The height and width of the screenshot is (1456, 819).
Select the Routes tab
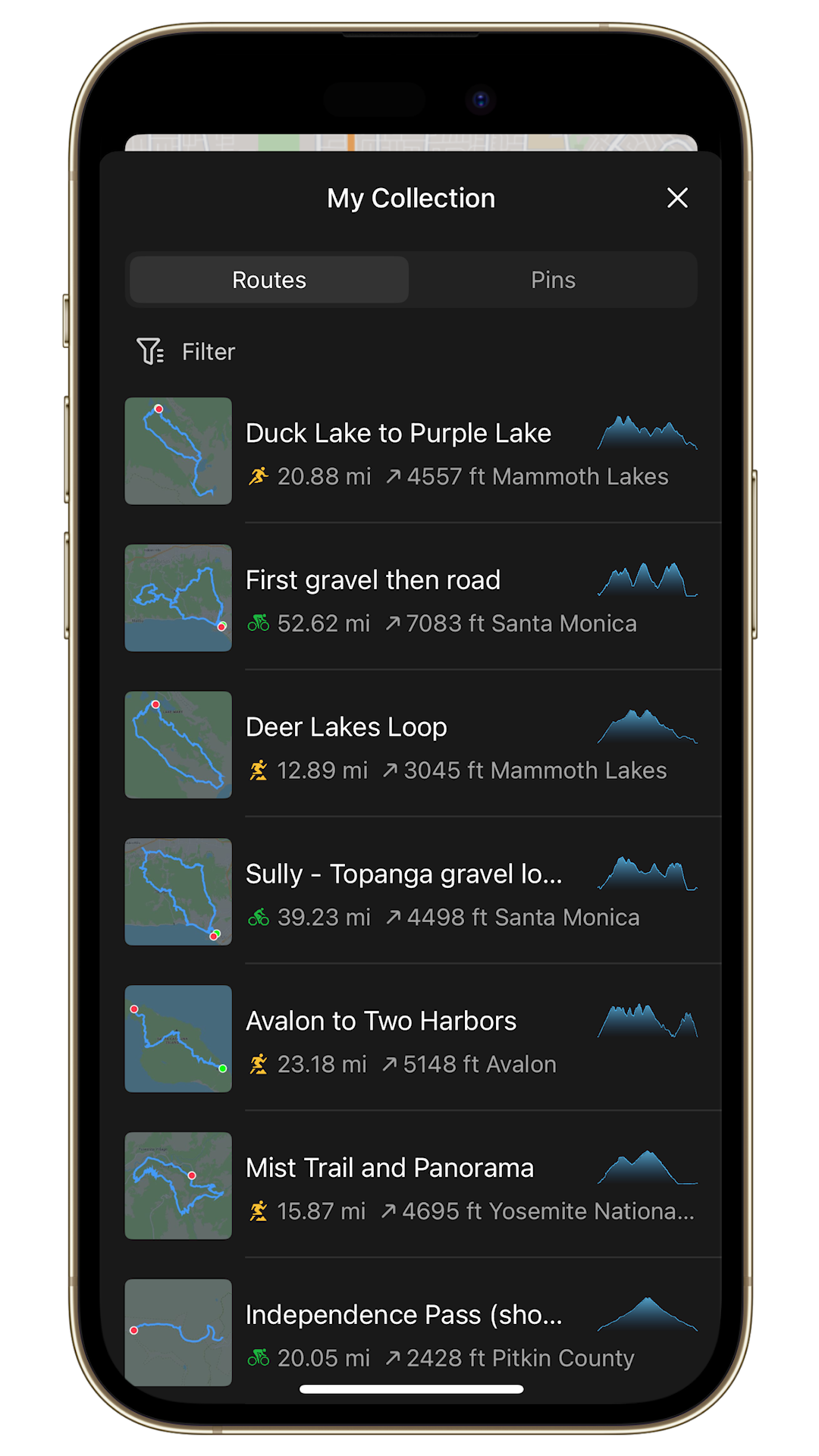[269, 280]
